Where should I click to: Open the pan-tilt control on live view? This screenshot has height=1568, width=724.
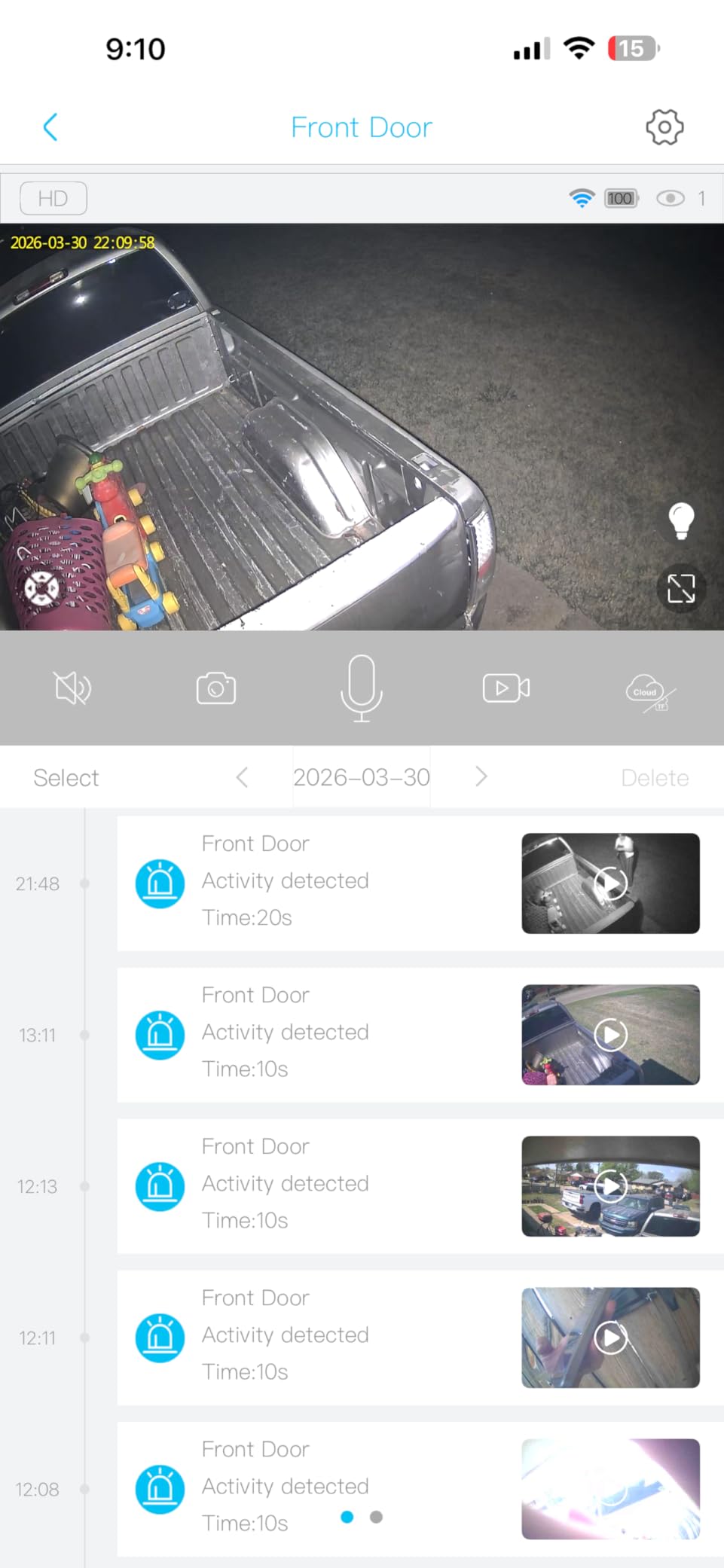pyautogui.click(x=41, y=588)
